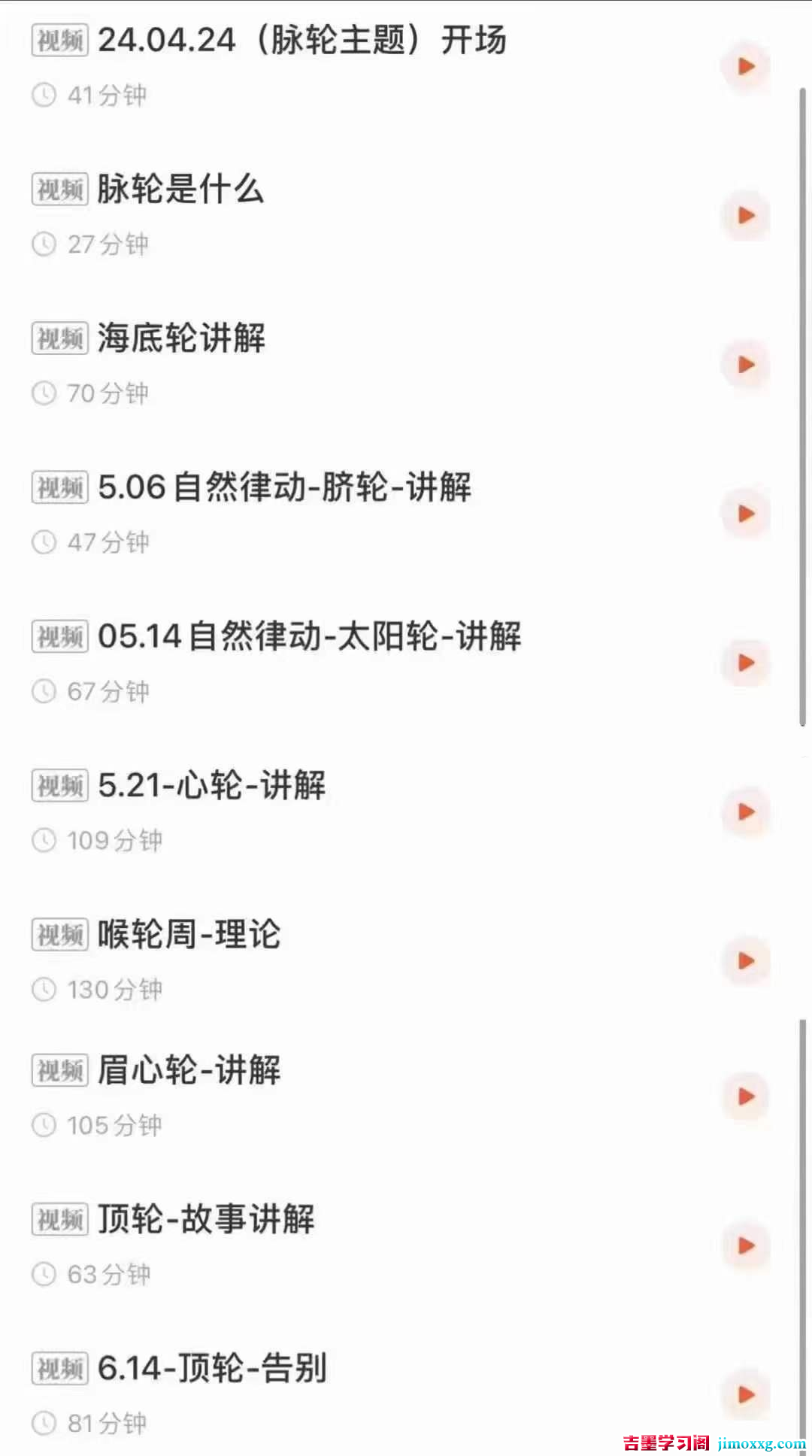The image size is (812, 1456).
Task: Tap the play icon for 海底轮讲解
Action: click(x=746, y=365)
